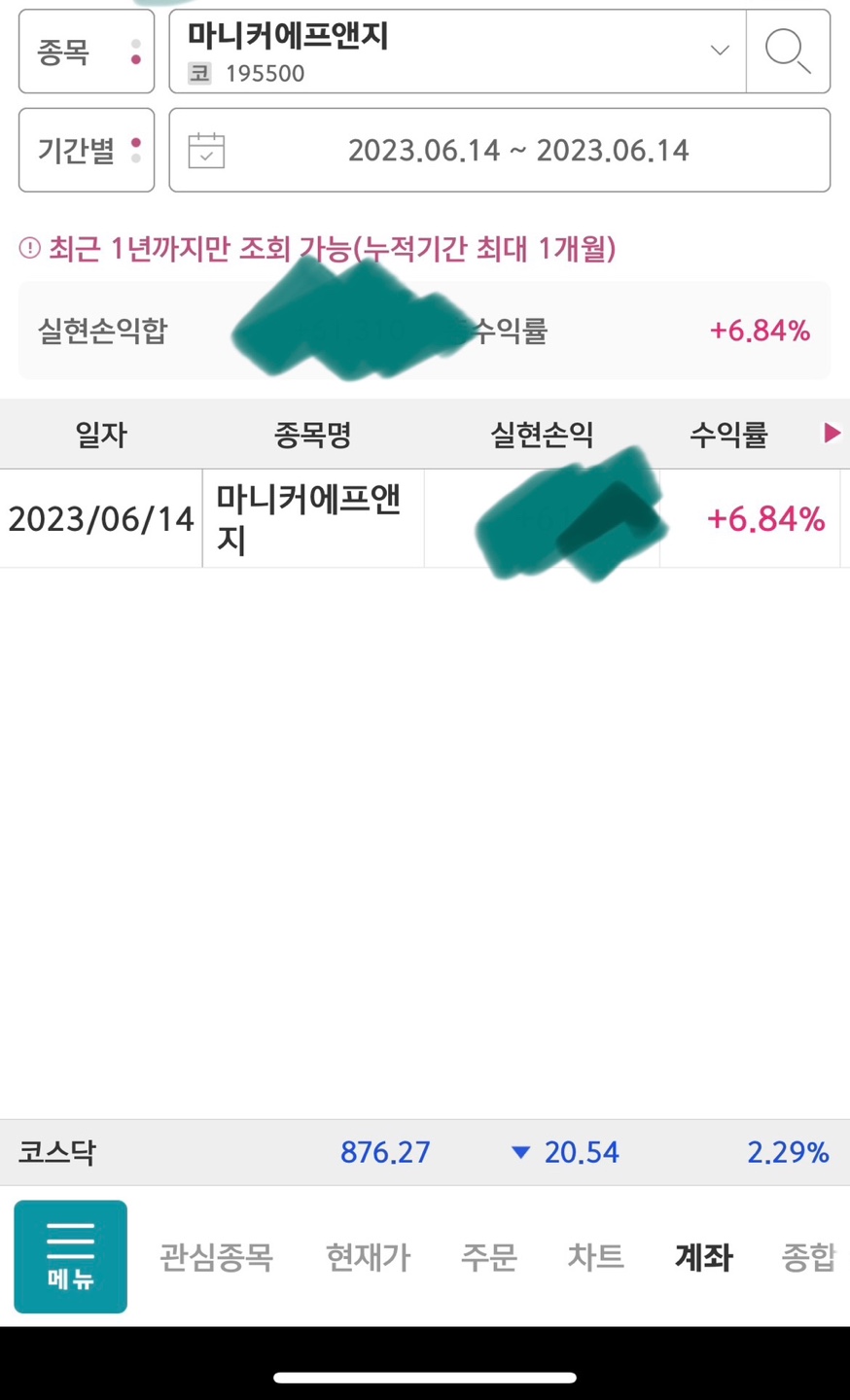Image resolution: width=850 pixels, height=1400 pixels.
Task: Select the 계좌 tab
Action: [703, 1258]
